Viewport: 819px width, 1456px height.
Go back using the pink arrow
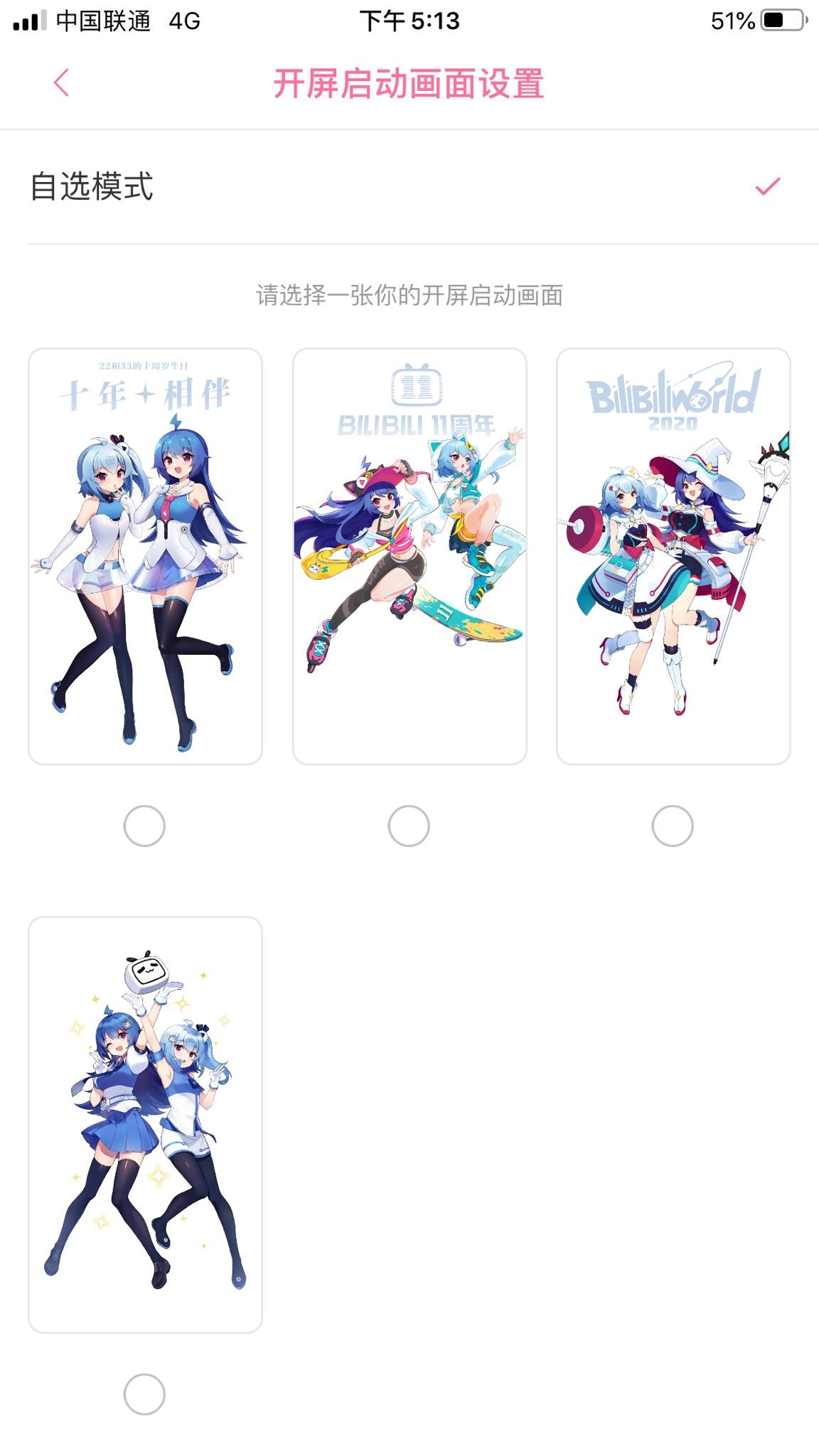tap(61, 83)
